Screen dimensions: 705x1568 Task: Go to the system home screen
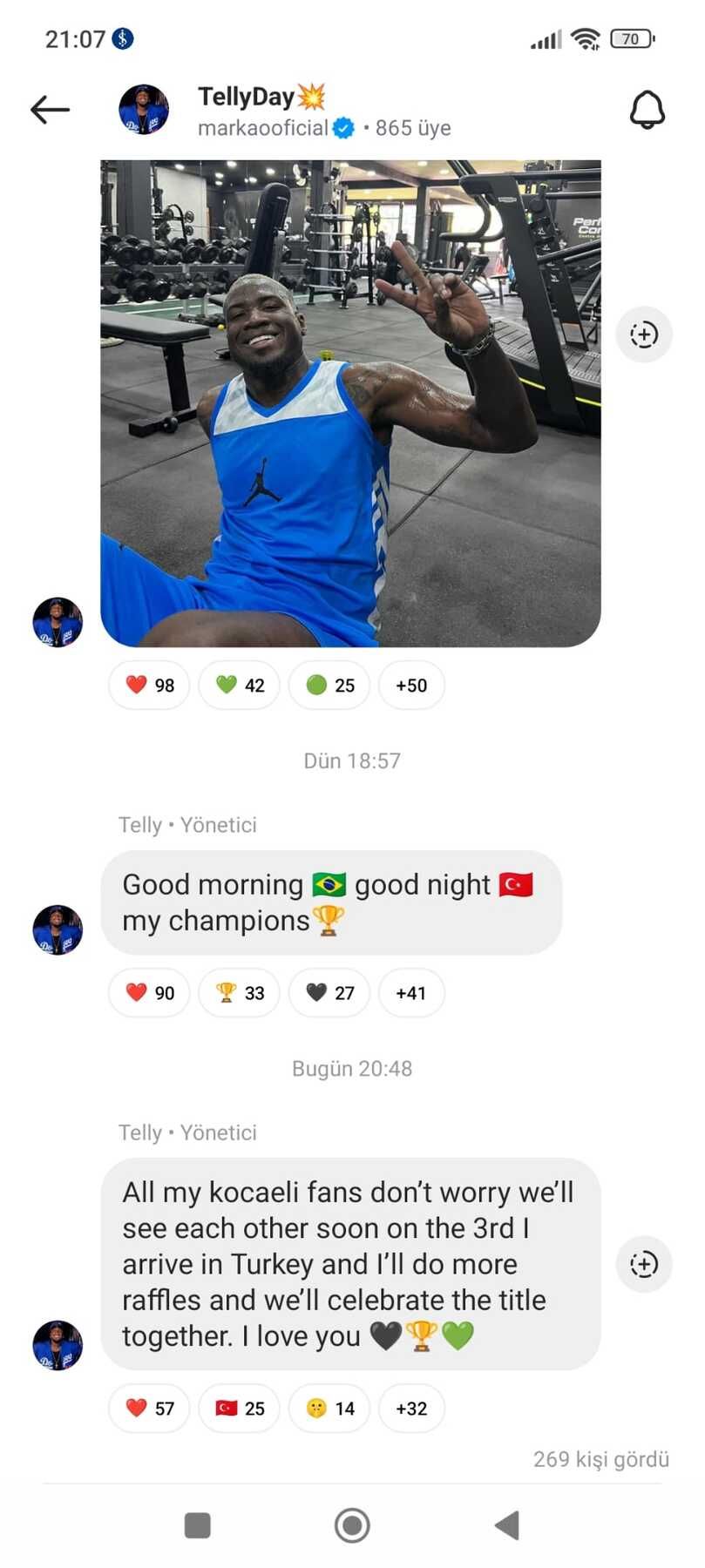(352, 1525)
